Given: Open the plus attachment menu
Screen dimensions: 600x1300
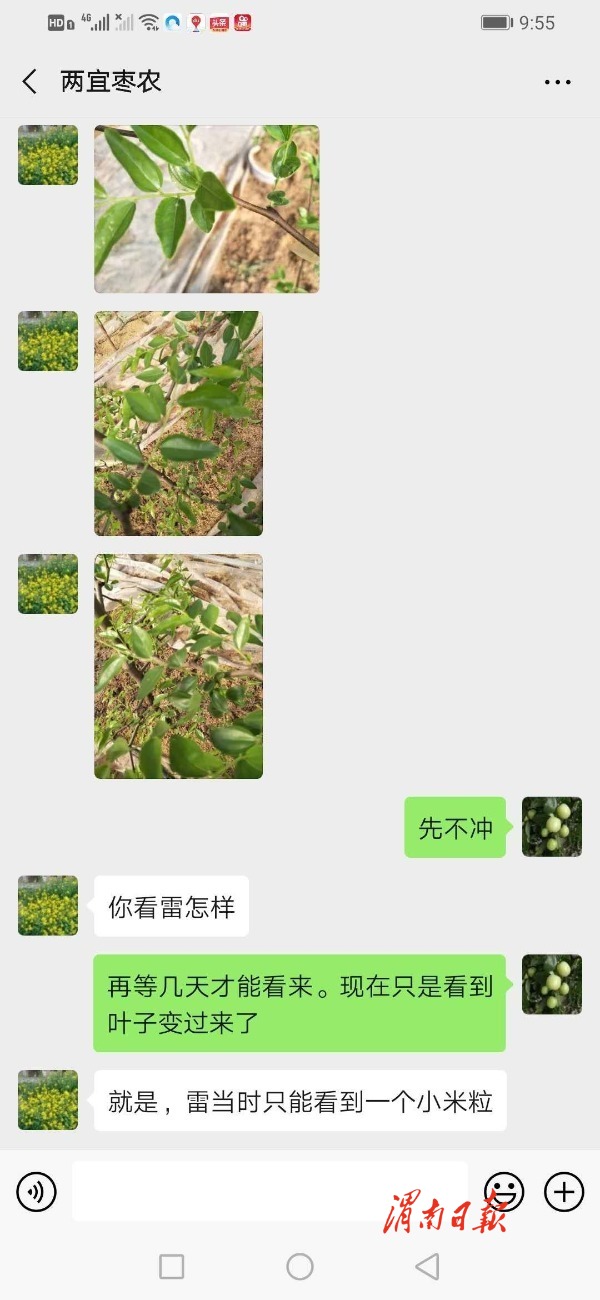Looking at the screenshot, I should pyautogui.click(x=563, y=1191).
